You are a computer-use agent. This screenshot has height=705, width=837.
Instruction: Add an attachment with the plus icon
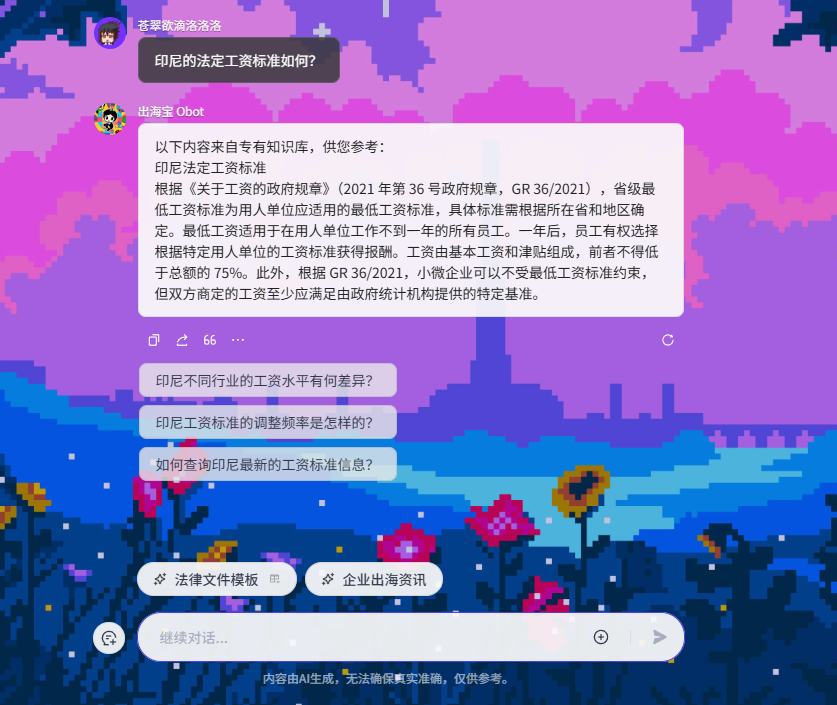tap(601, 637)
